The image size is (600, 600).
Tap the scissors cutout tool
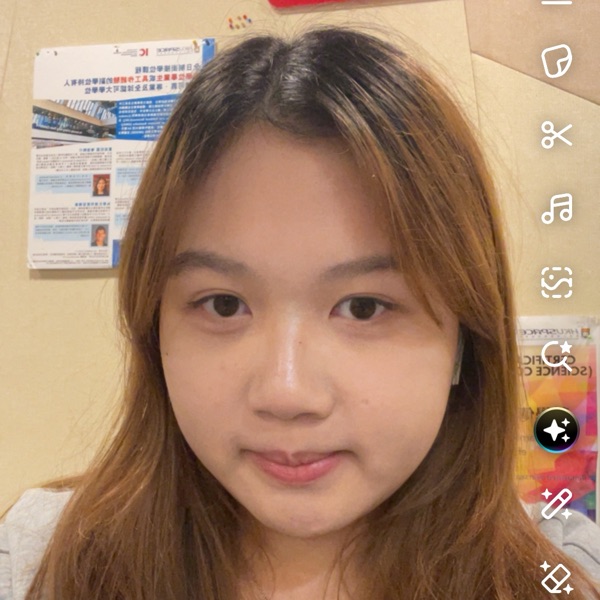557,134
